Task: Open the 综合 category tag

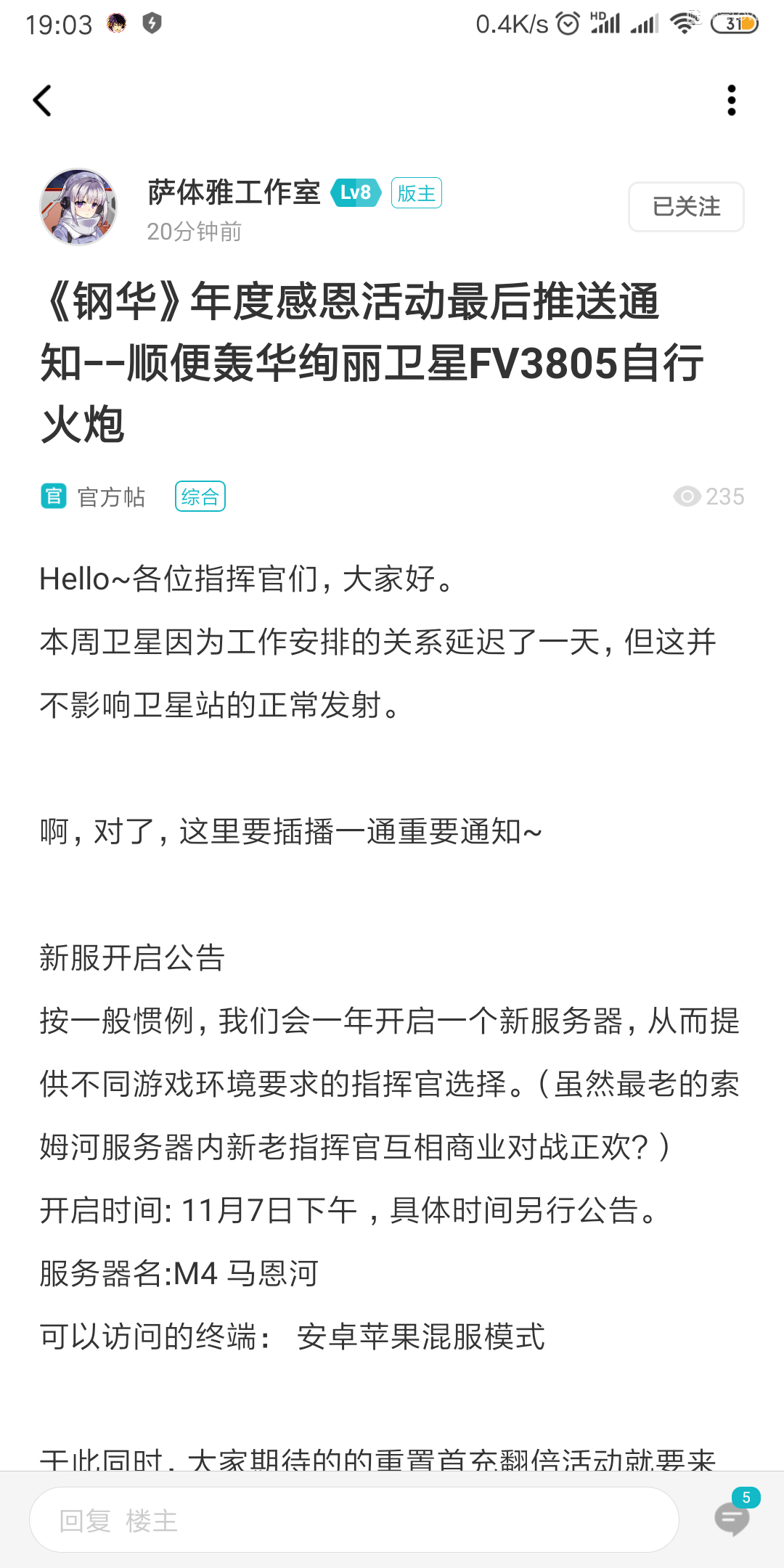Action: click(x=200, y=497)
